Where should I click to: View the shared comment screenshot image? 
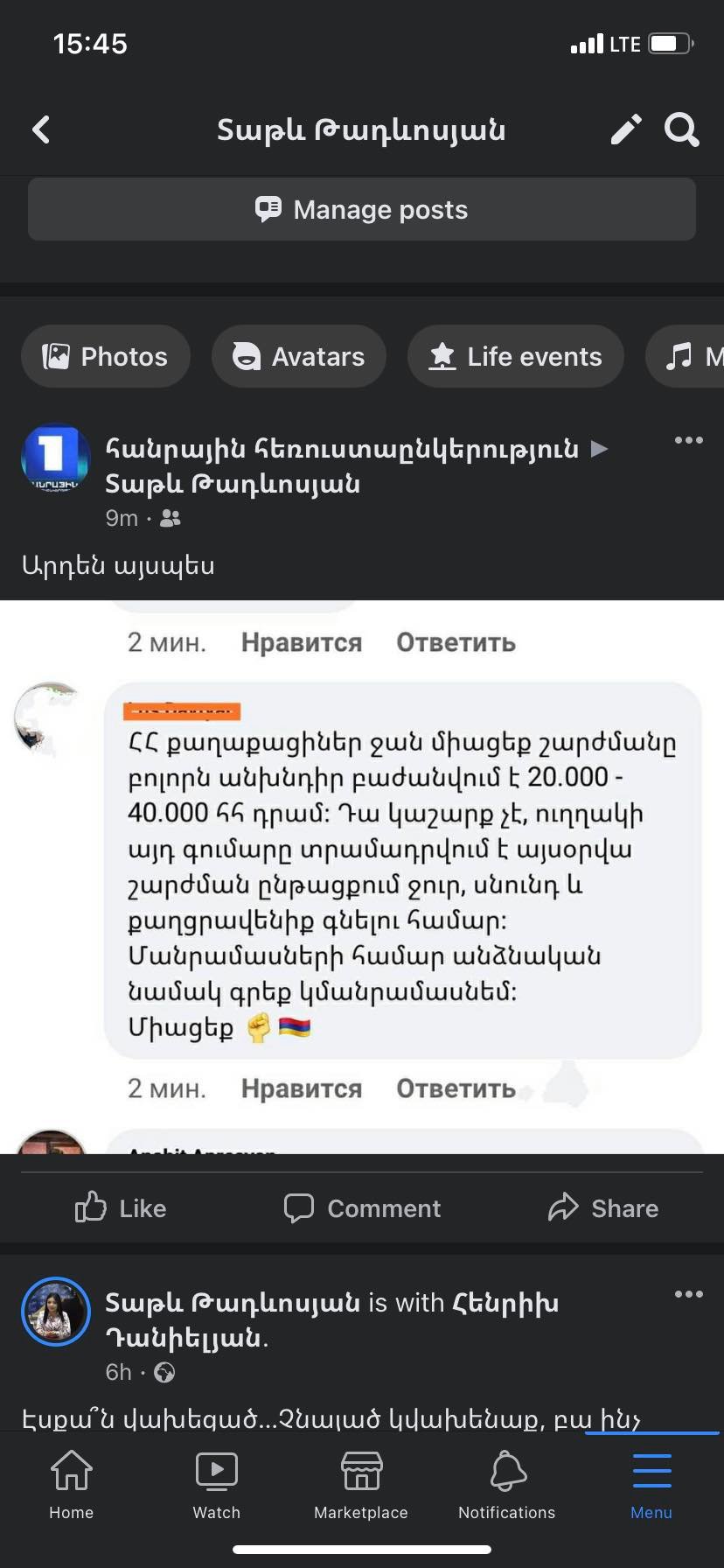point(362,875)
